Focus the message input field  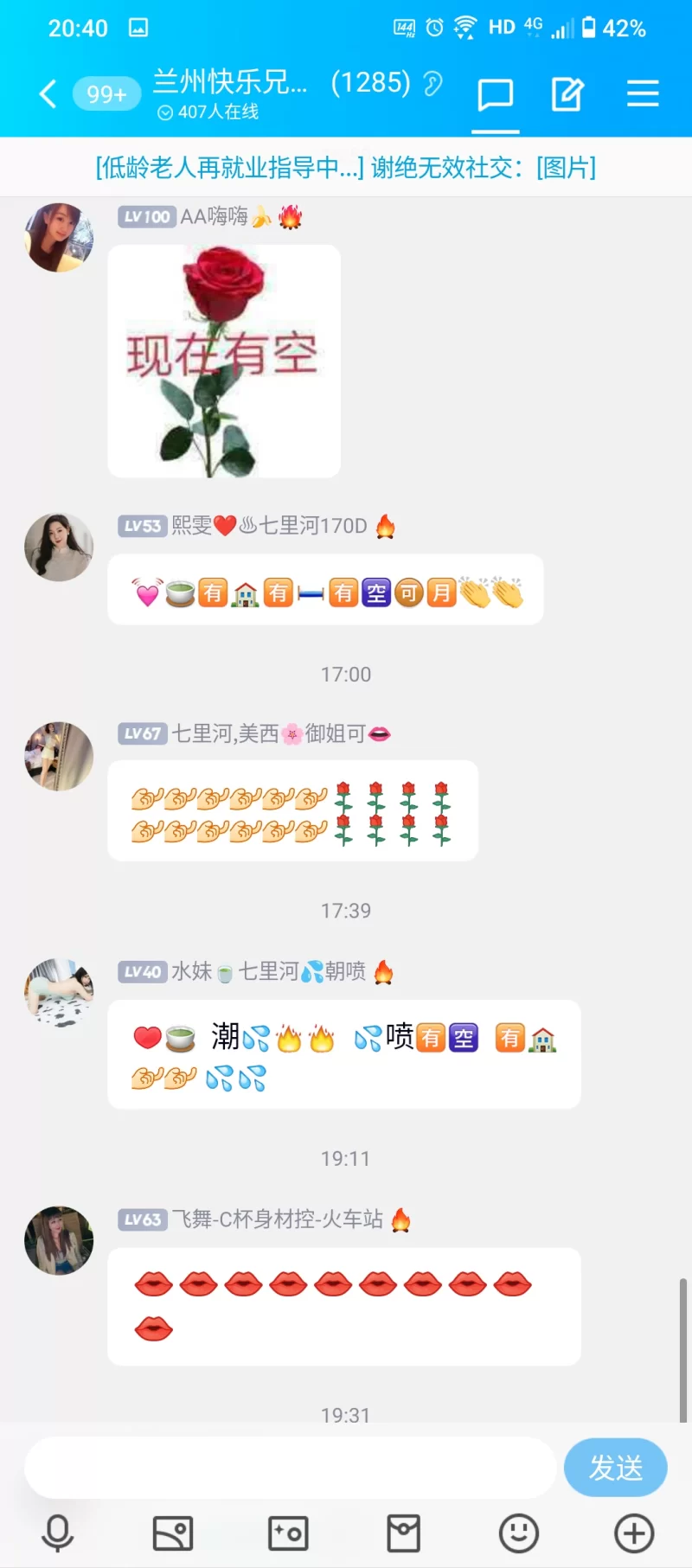click(x=290, y=1468)
